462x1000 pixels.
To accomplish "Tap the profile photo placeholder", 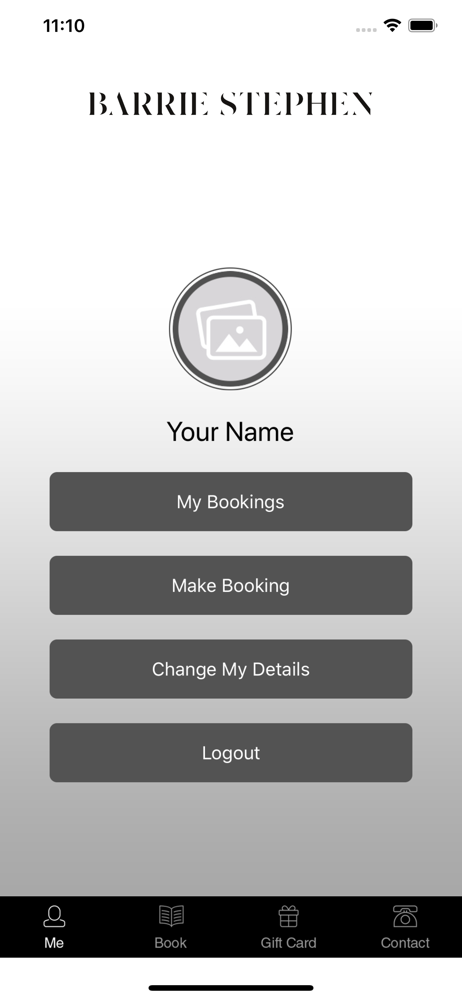I will pyautogui.click(x=230, y=328).
